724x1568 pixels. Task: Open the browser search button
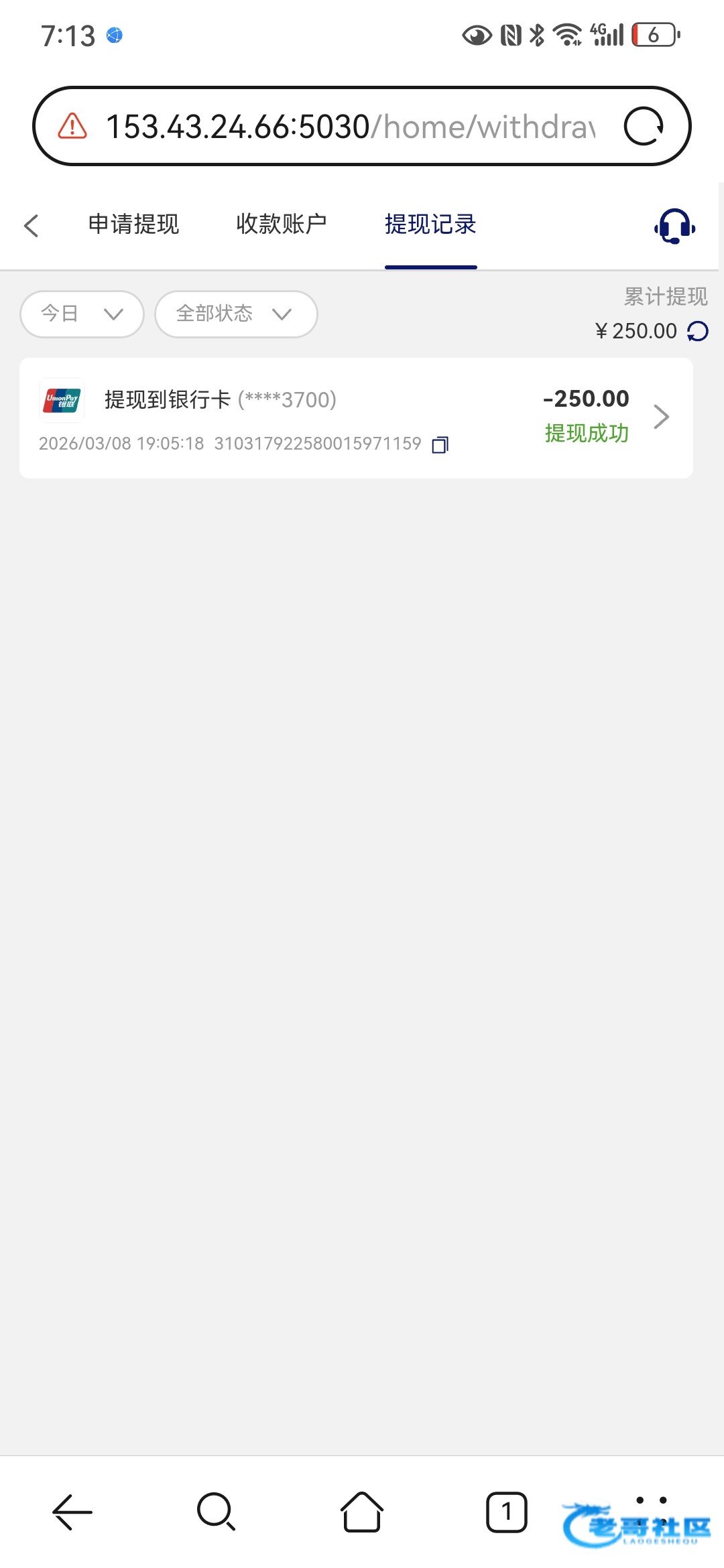tap(216, 1512)
